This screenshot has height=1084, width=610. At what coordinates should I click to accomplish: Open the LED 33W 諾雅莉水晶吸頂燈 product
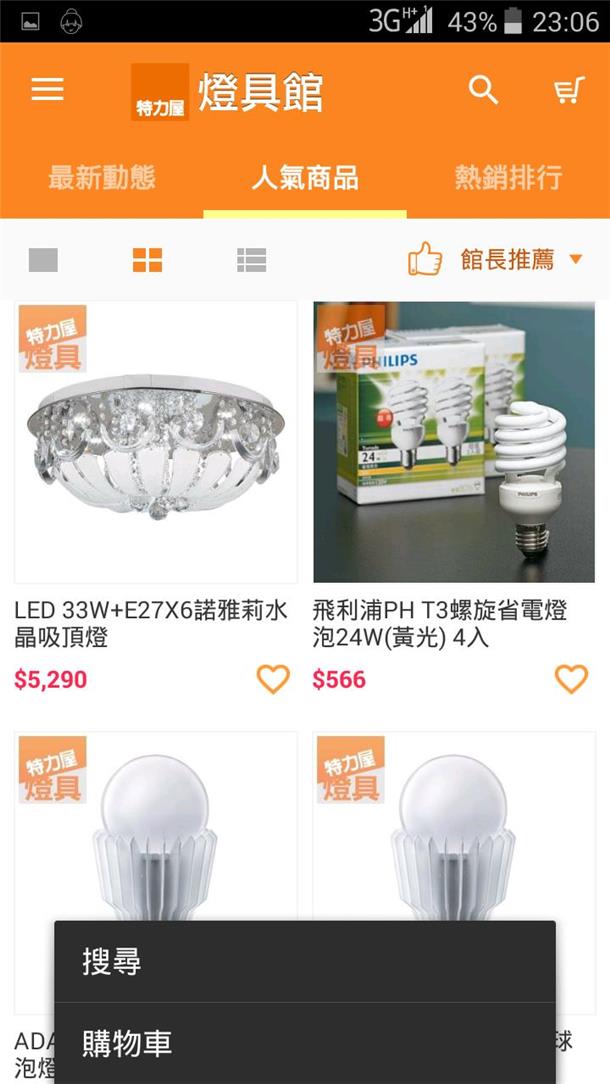pos(155,443)
